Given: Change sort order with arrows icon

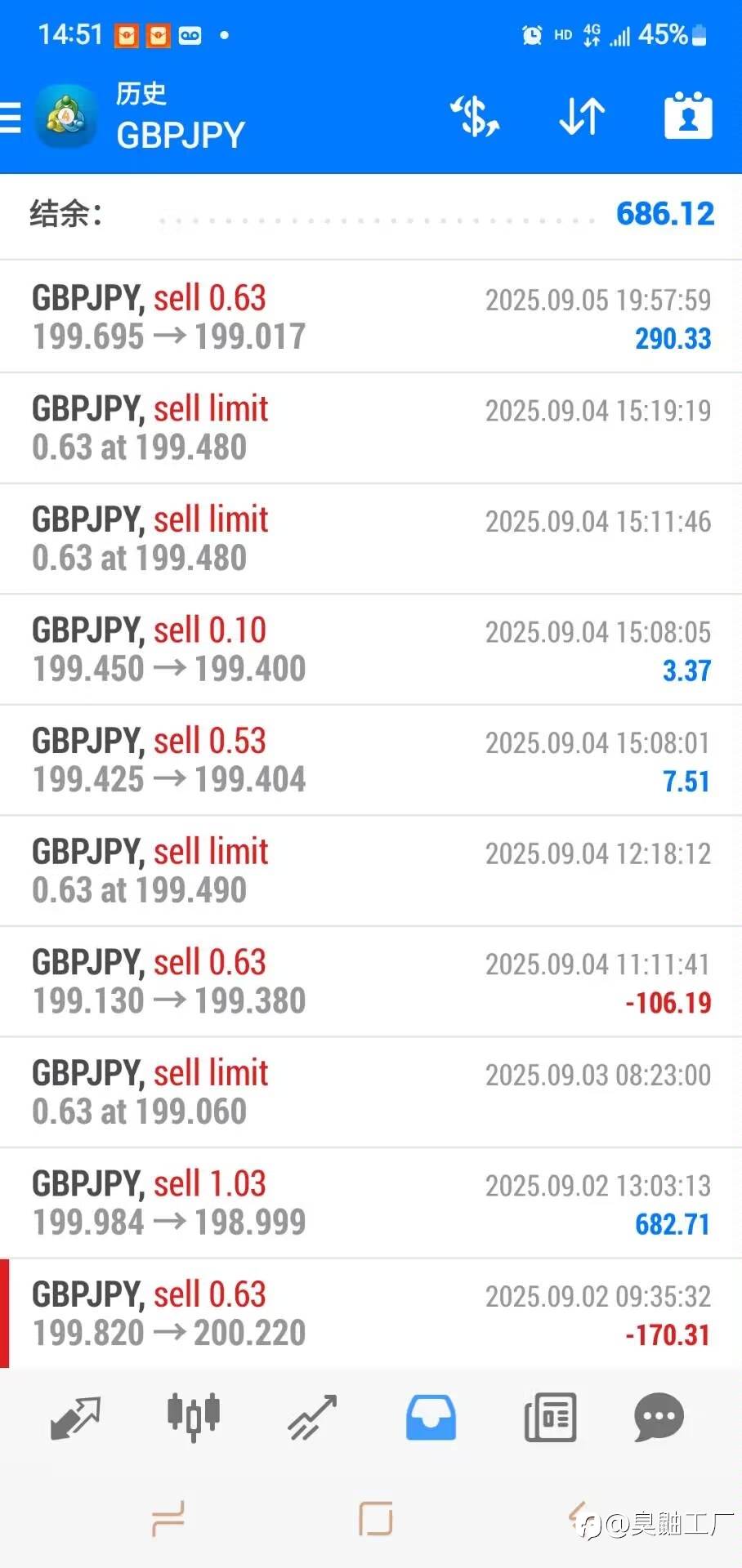Looking at the screenshot, I should 582,116.
